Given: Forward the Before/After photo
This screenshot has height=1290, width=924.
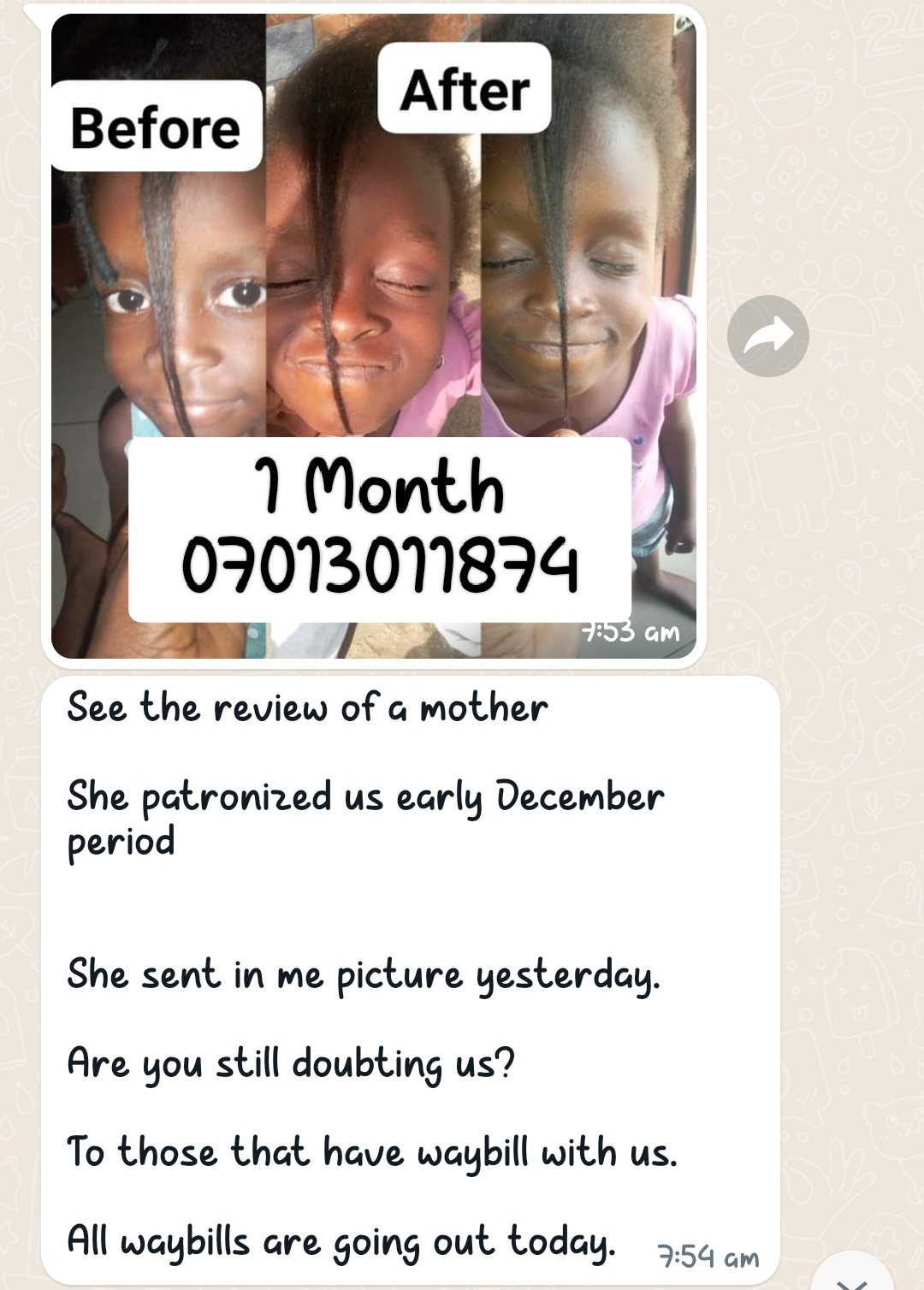Looking at the screenshot, I should [767, 336].
